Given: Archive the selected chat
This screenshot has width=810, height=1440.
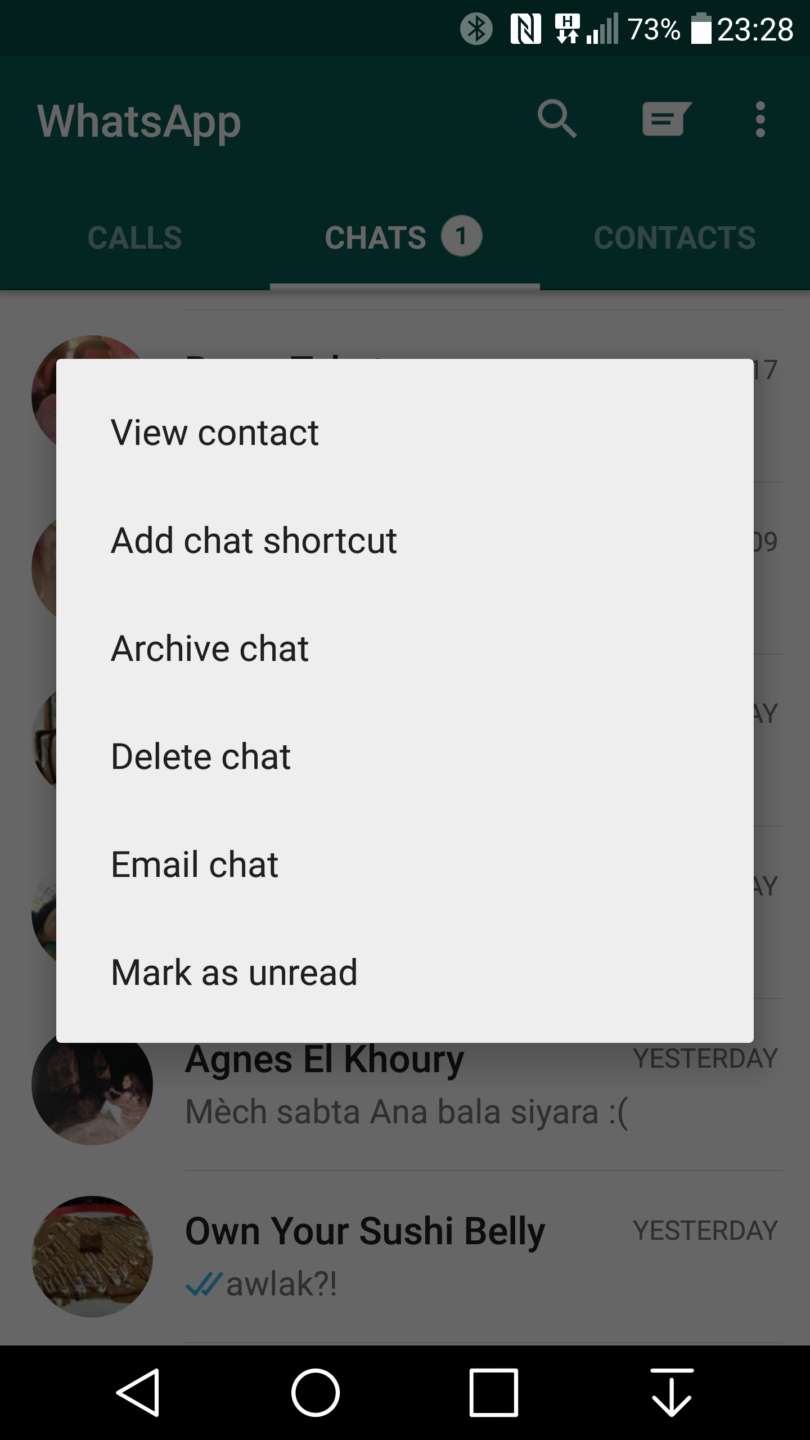Looking at the screenshot, I should [x=209, y=648].
